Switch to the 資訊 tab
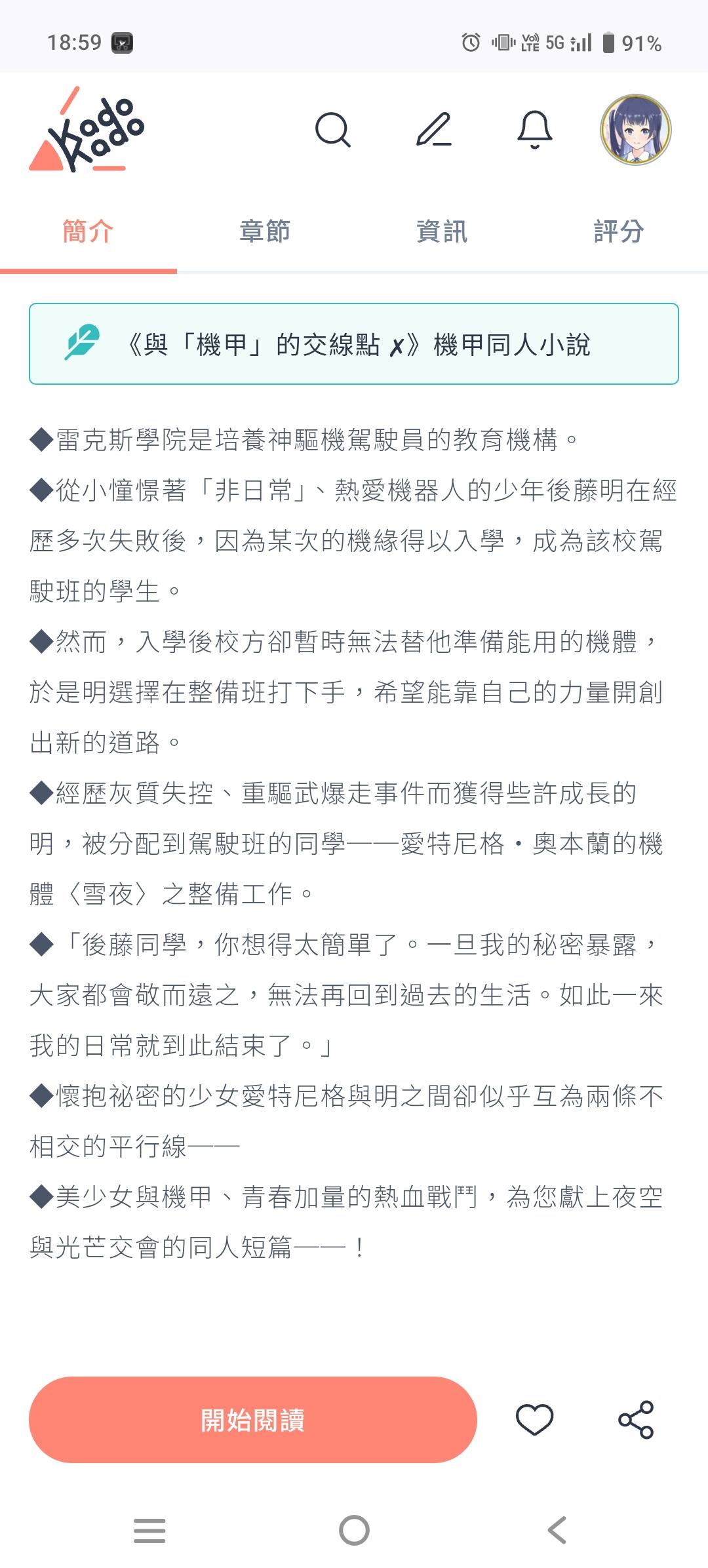Screen dimensions: 708x1568 pyautogui.click(x=442, y=232)
